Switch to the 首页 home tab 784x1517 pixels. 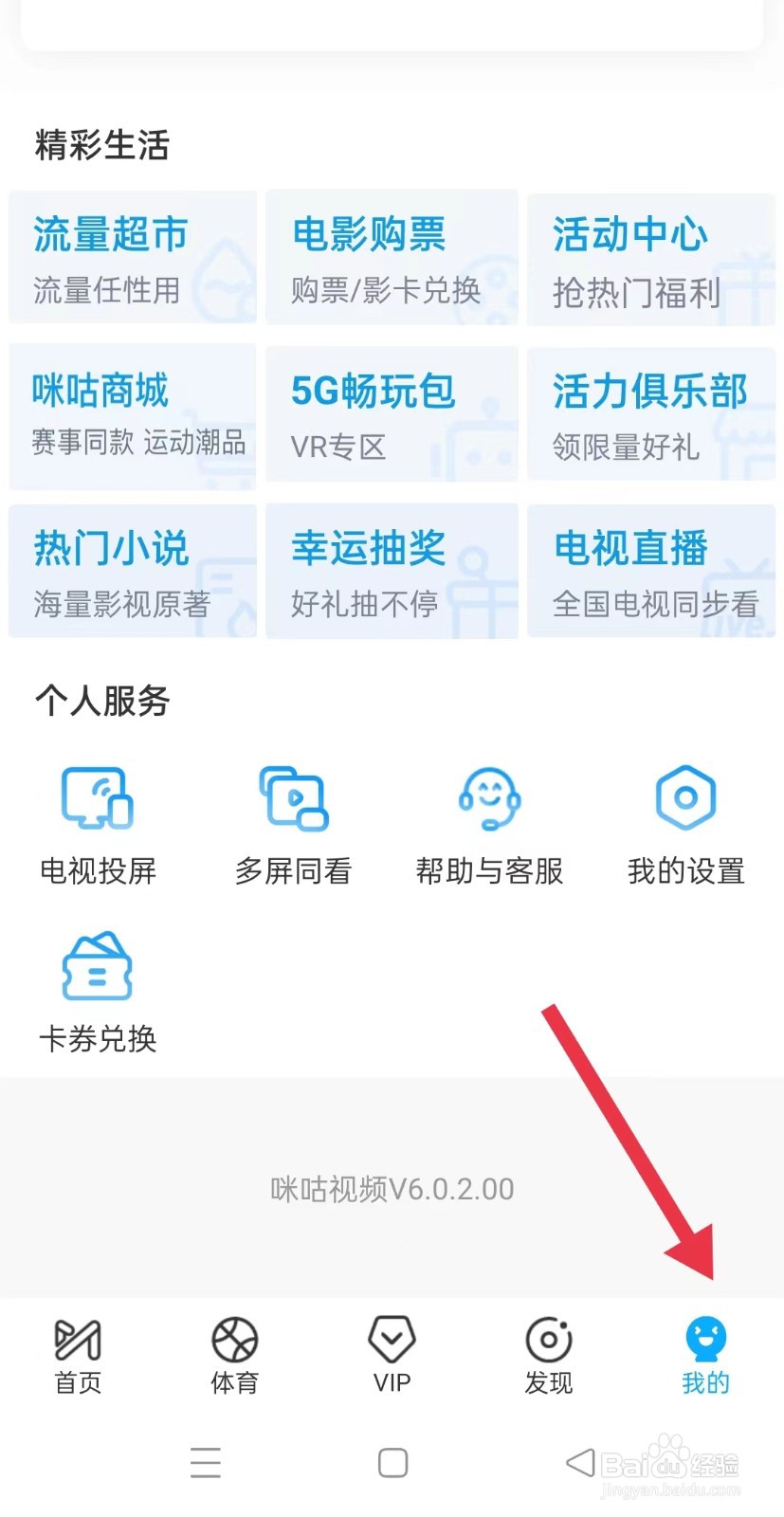point(78,1337)
